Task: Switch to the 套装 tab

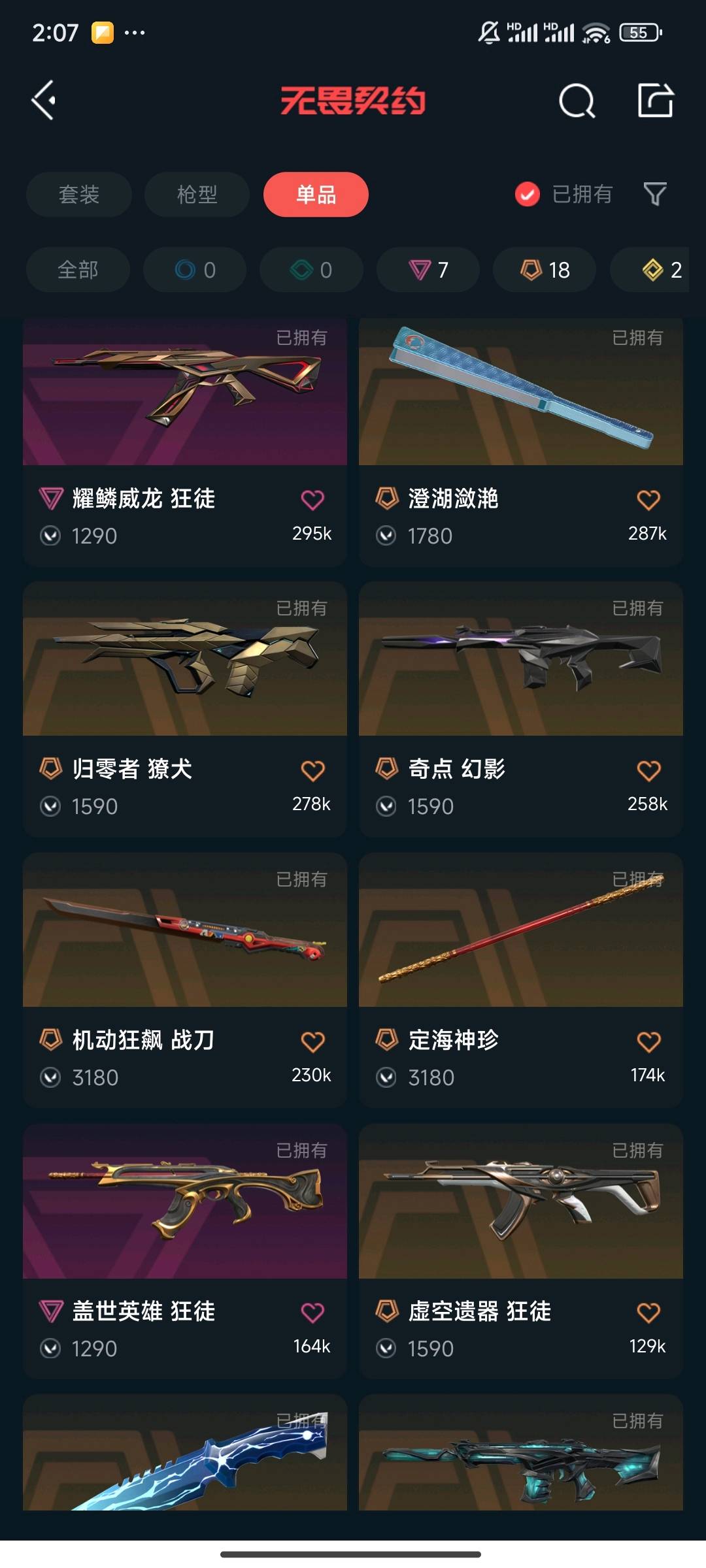Action: [x=79, y=194]
